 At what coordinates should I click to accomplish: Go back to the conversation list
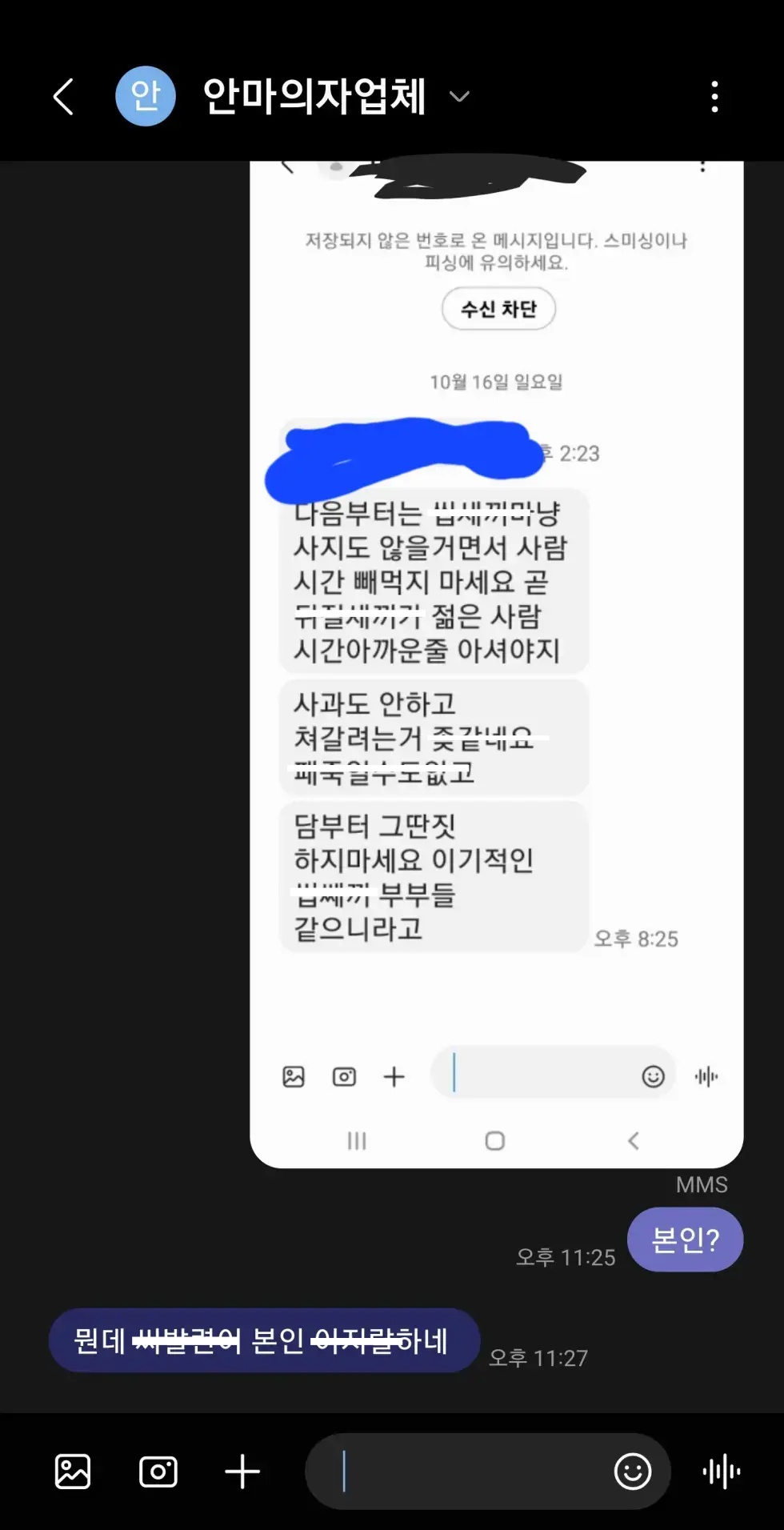[64, 97]
